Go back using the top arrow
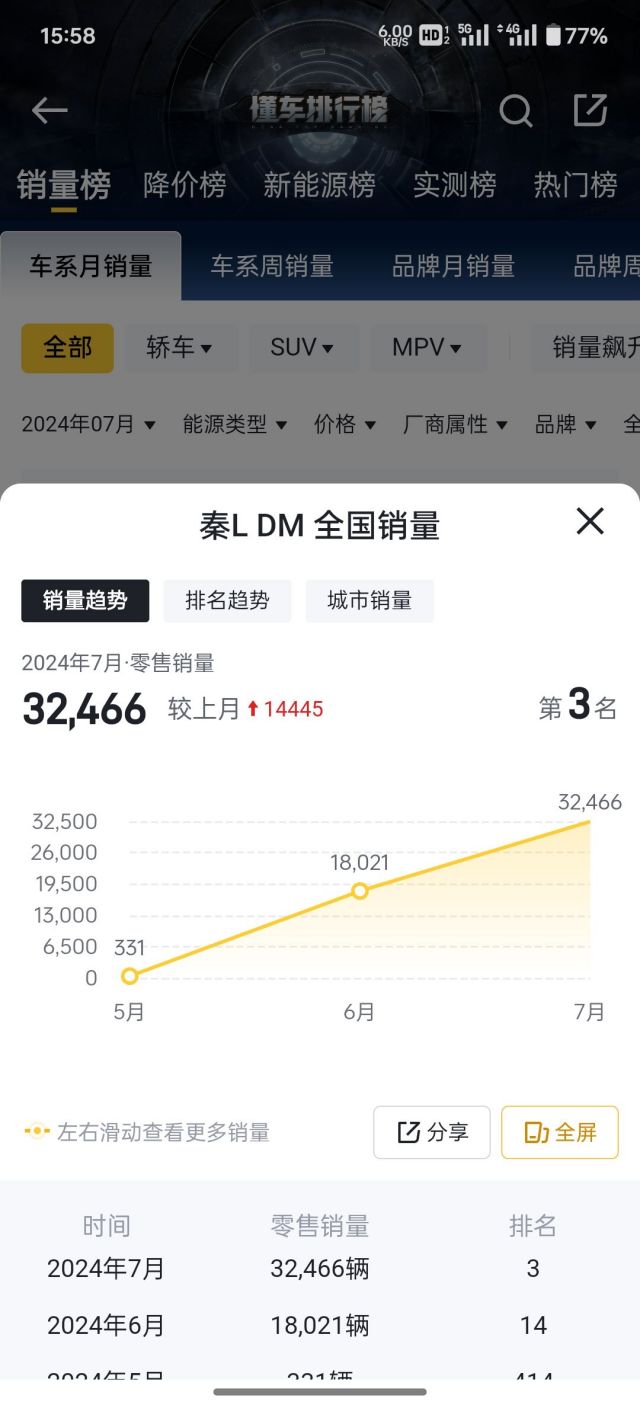Viewport: 640px width, 1408px height. click(x=49, y=111)
